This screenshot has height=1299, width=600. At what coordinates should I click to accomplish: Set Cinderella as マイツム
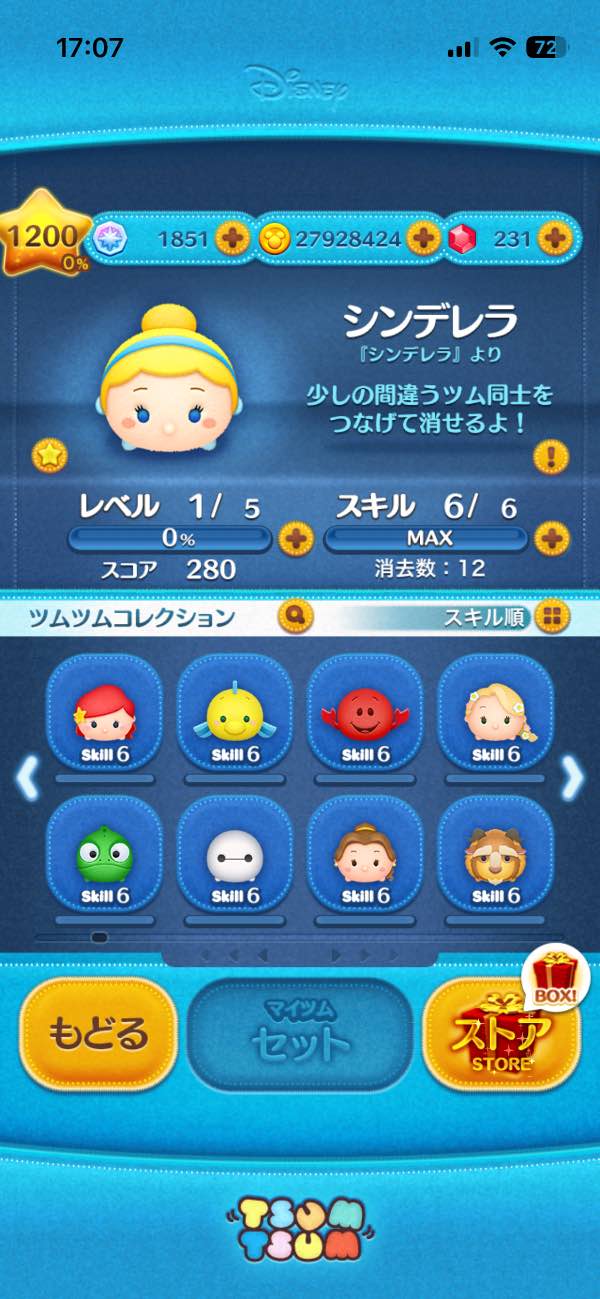click(x=300, y=1033)
